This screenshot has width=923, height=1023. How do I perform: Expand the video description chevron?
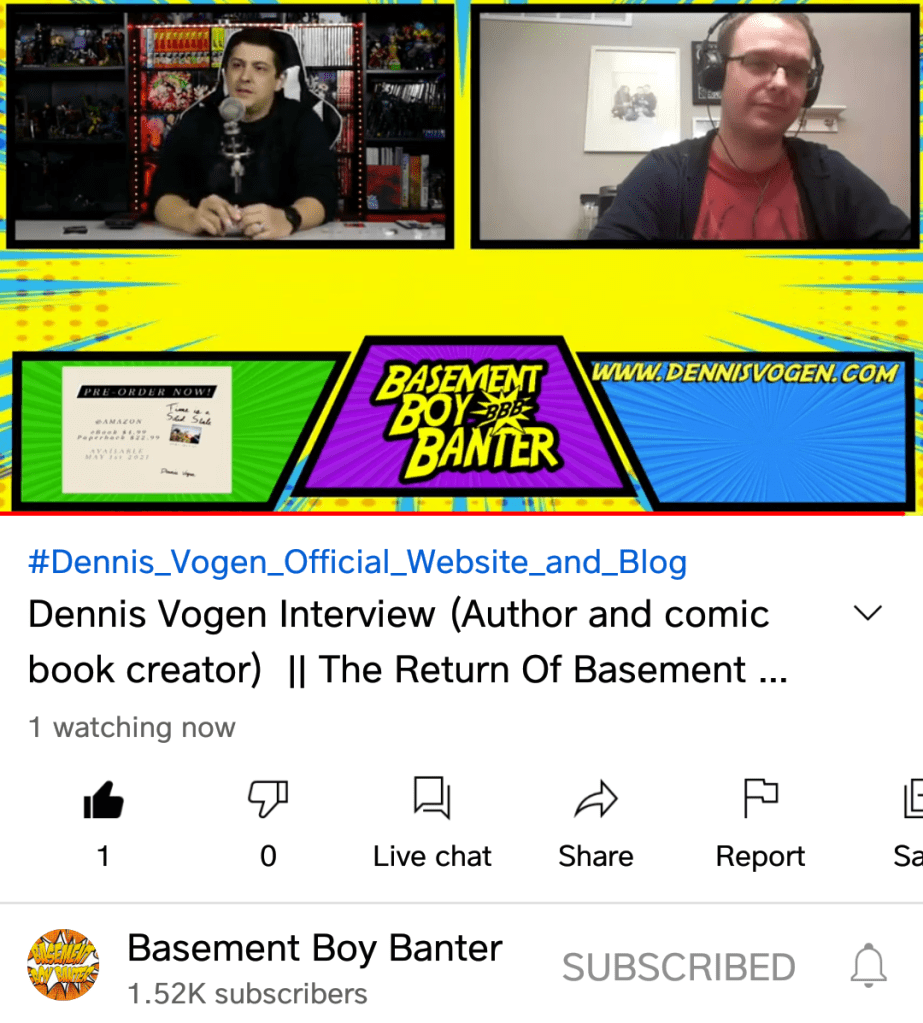pos(867,614)
